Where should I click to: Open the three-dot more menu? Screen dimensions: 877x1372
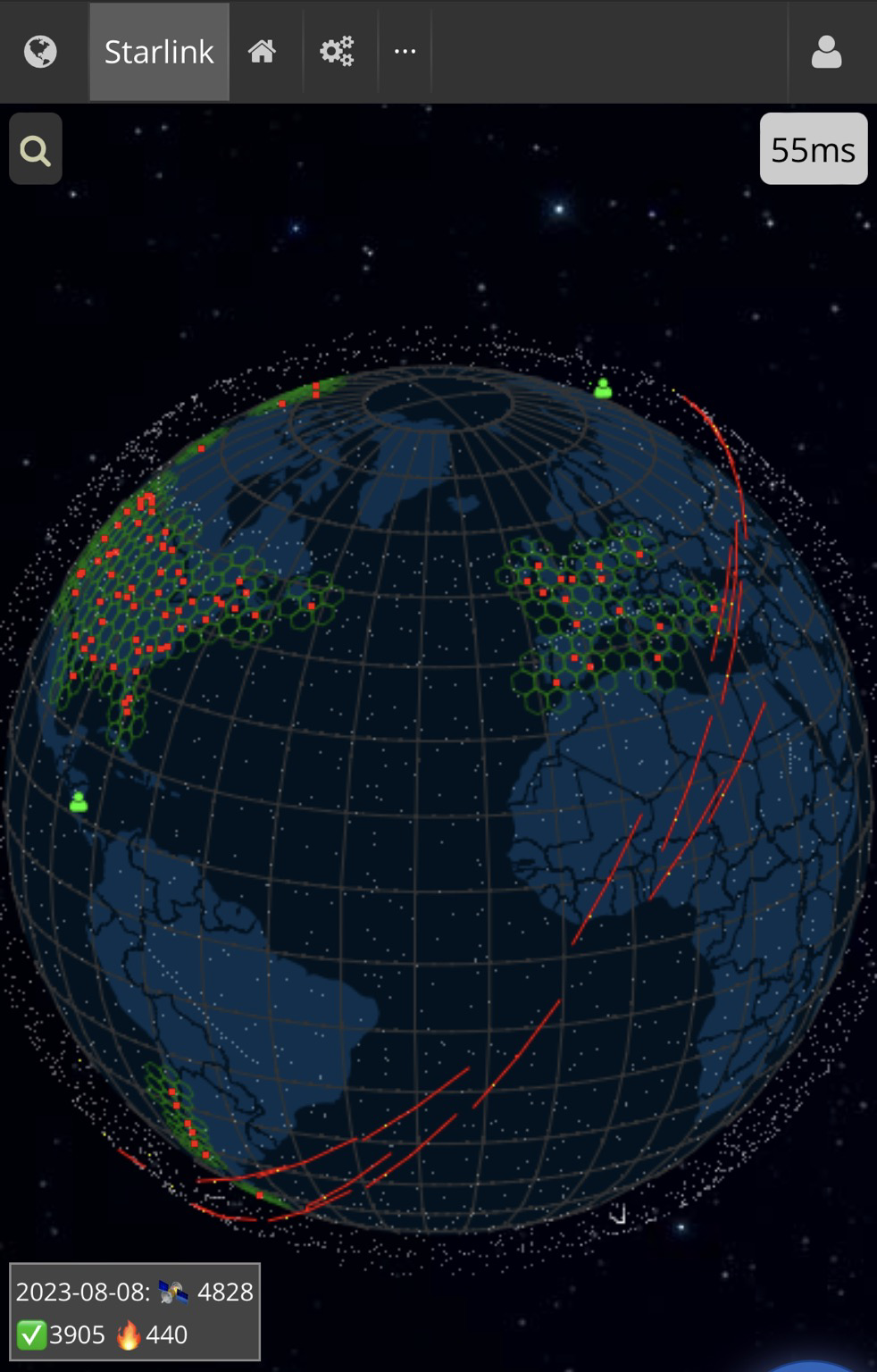[405, 52]
